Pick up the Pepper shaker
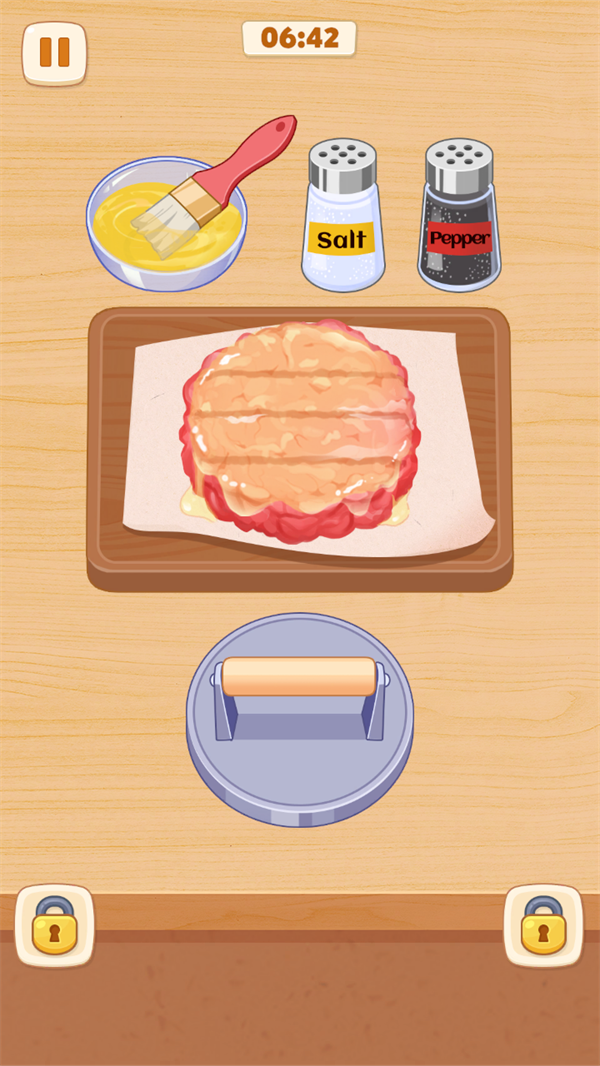600x1066 pixels. 459,217
